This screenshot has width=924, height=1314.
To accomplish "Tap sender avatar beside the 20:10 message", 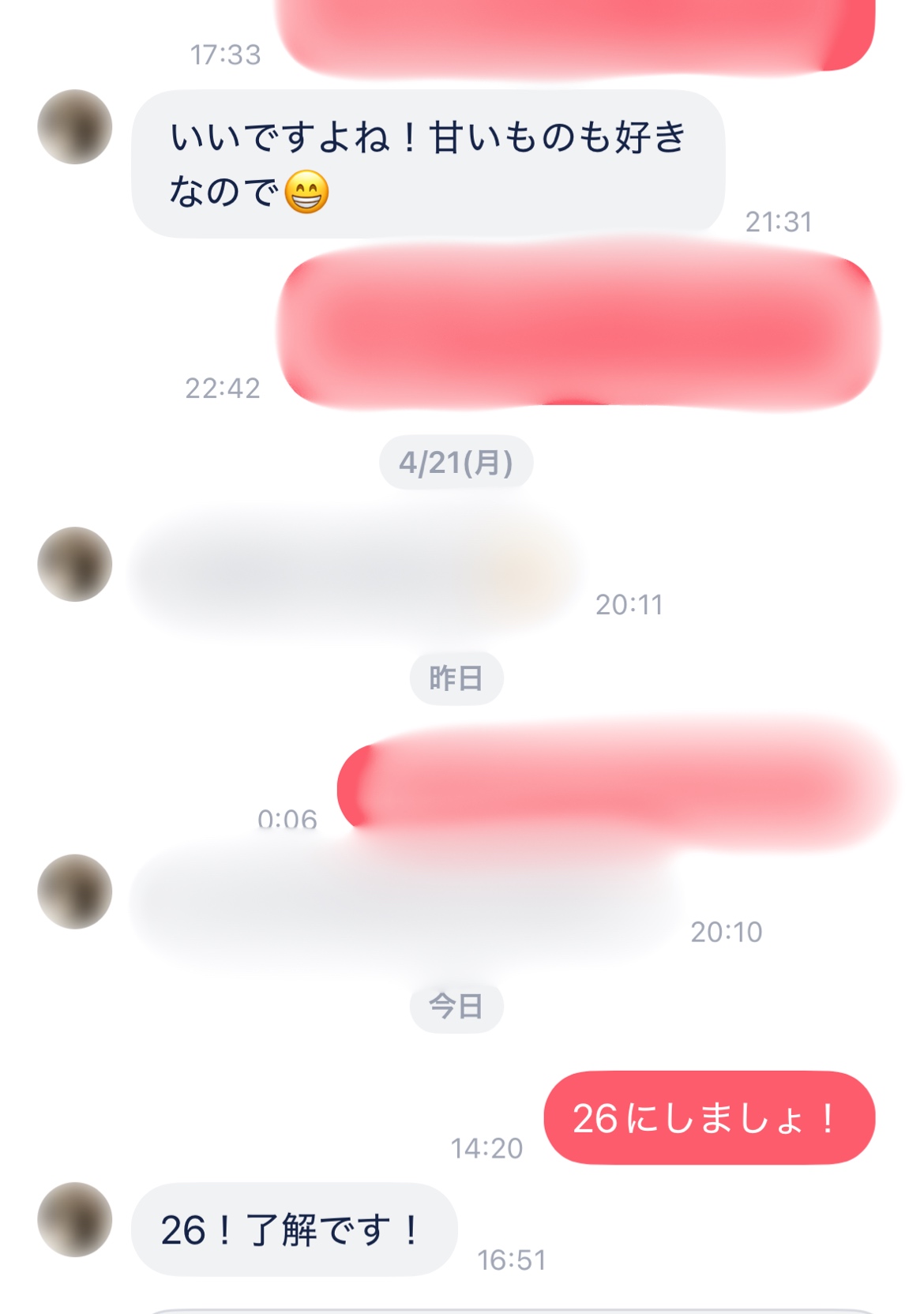I will pos(75,892).
